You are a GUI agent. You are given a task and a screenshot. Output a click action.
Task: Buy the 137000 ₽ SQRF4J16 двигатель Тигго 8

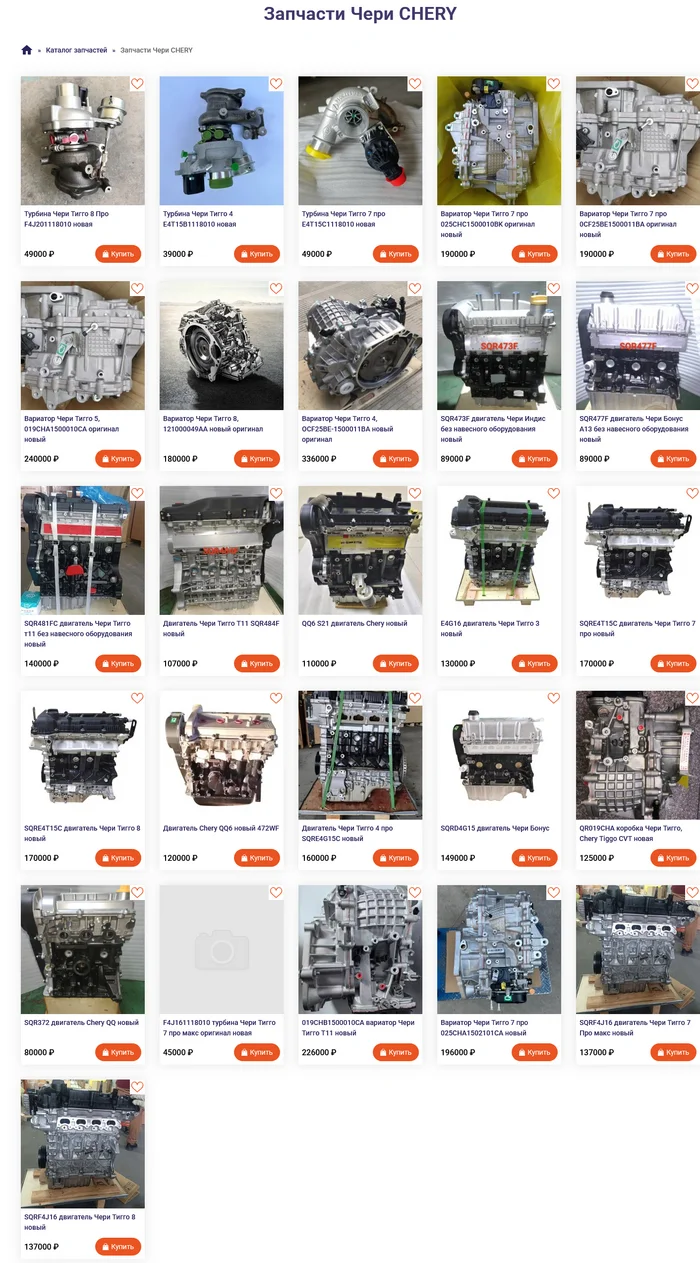pos(118,1246)
